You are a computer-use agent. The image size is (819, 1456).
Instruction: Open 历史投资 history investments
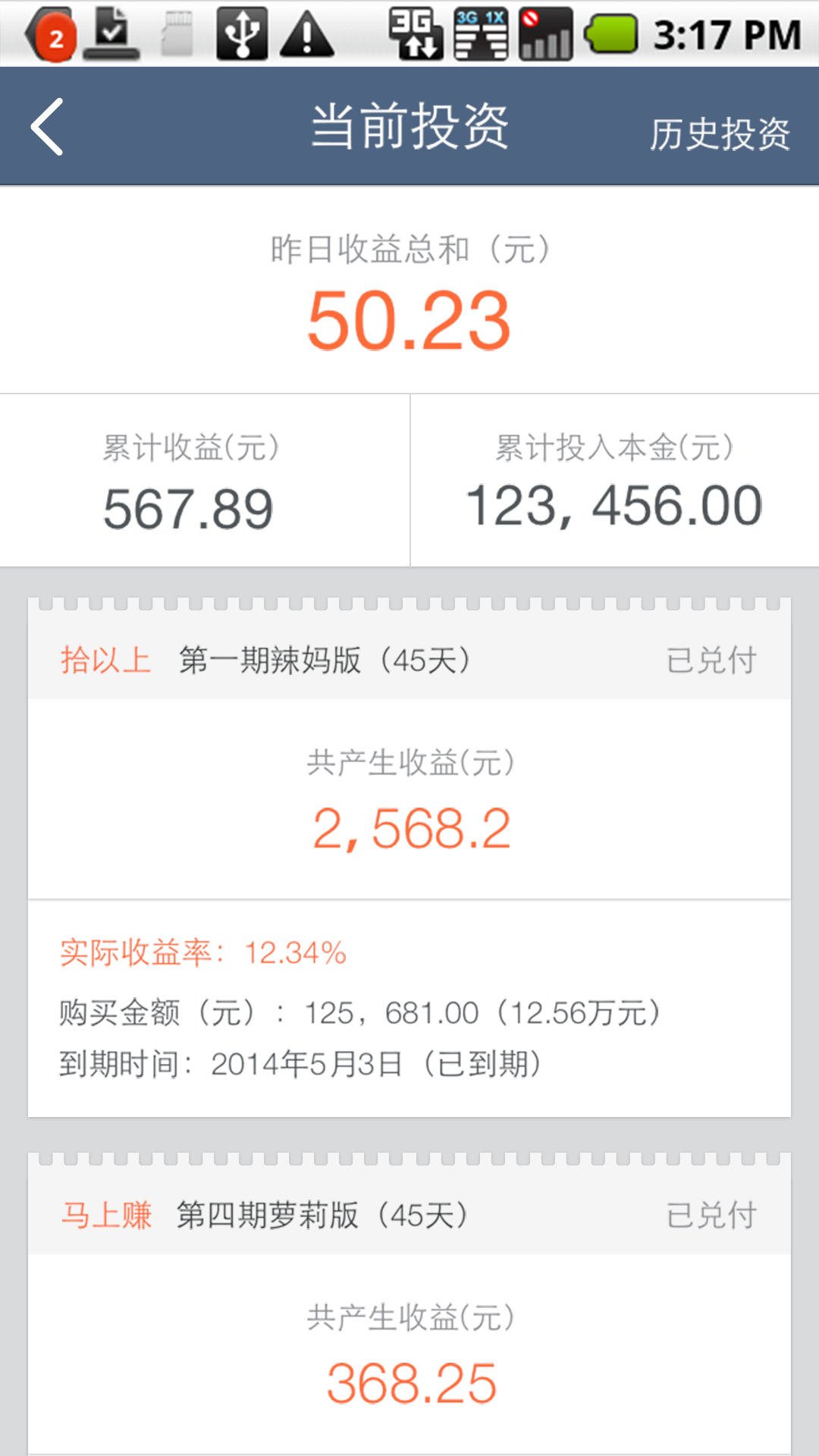(719, 134)
